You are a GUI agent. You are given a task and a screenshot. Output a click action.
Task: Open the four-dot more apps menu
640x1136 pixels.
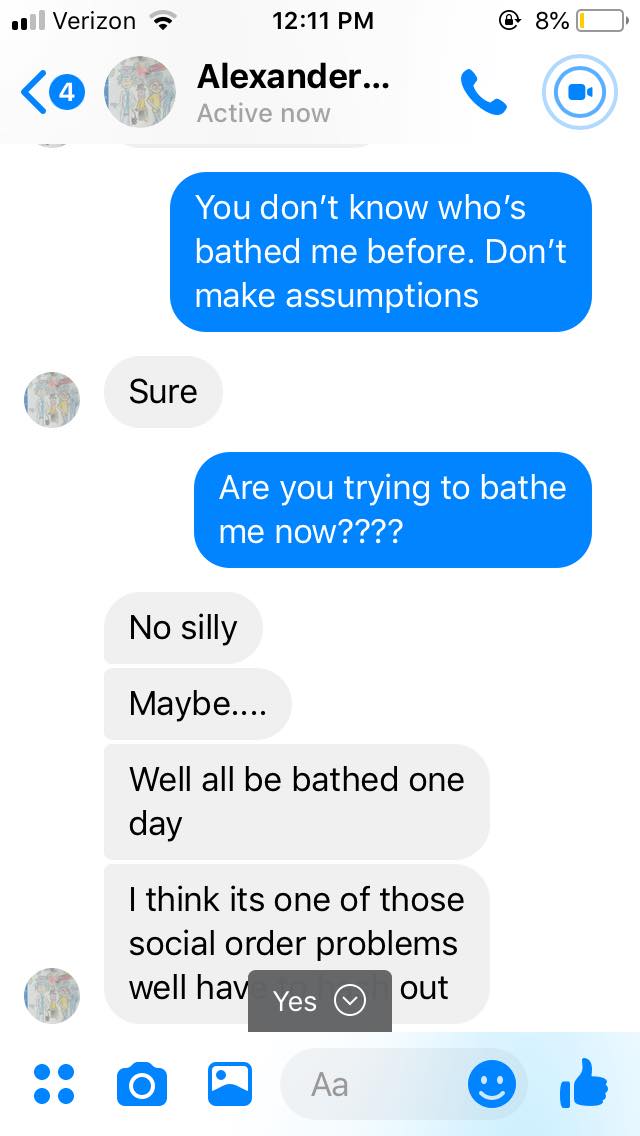(54, 1084)
